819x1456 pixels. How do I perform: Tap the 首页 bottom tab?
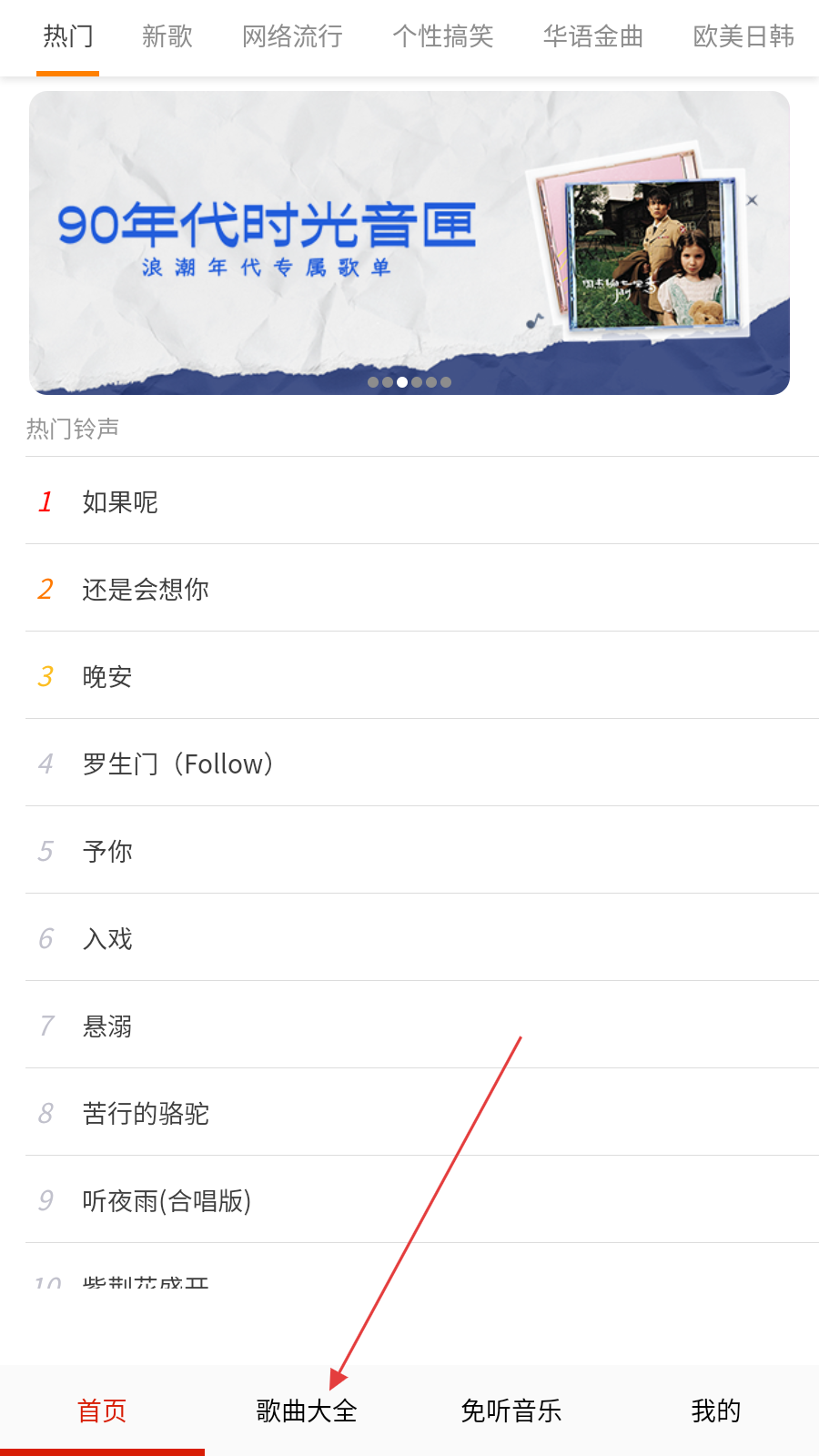pos(102,1410)
